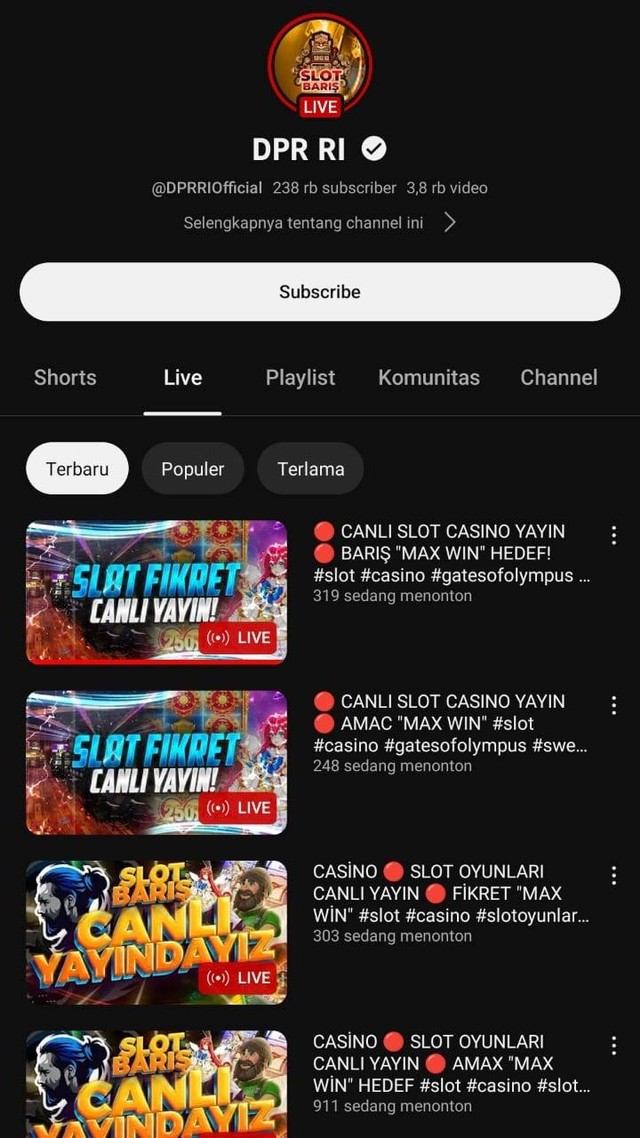This screenshot has width=640, height=1138.
Task: Open live stream with 319 sedang menonton
Action: pyautogui.click(x=156, y=592)
